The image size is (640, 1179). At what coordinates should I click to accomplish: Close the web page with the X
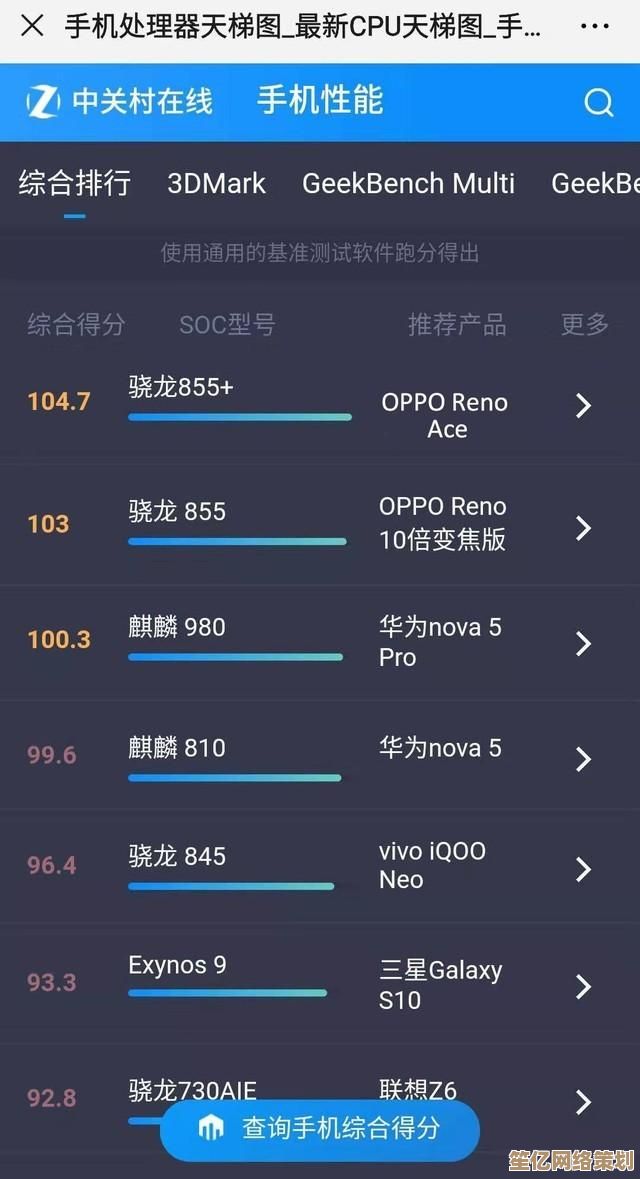click(x=32, y=26)
